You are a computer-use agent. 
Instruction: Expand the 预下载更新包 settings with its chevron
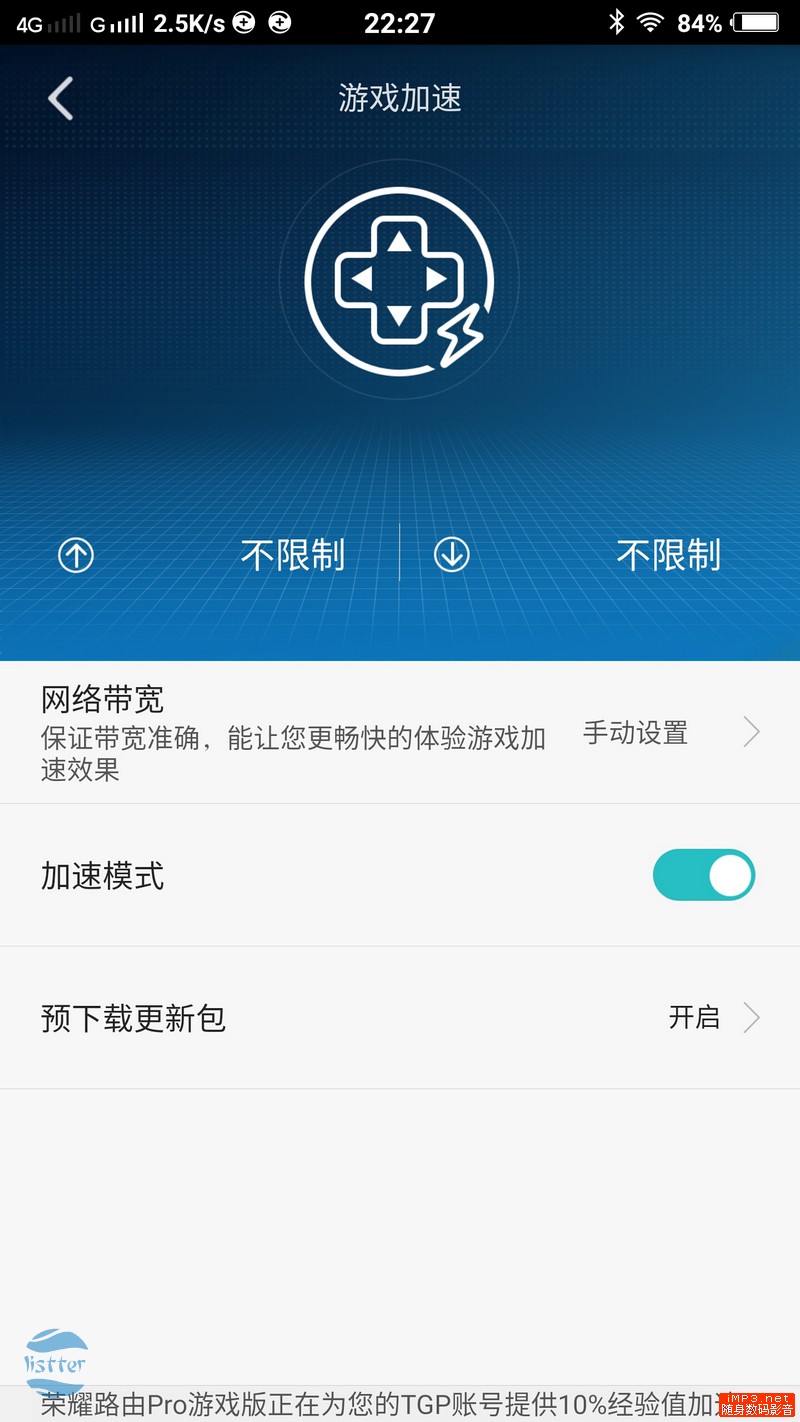tap(751, 1018)
